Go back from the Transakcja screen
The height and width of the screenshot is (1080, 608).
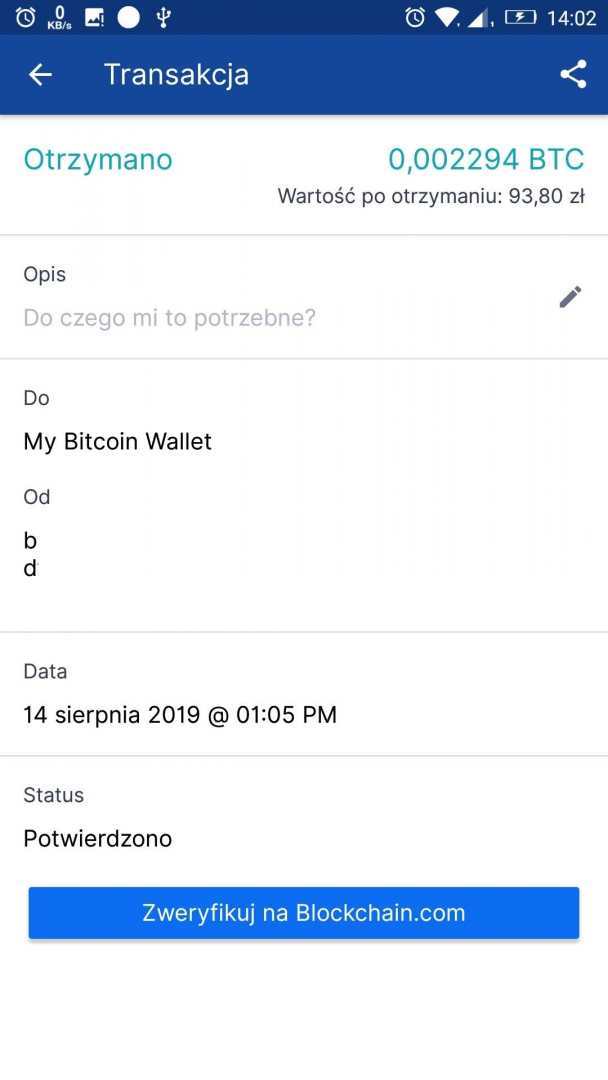[40, 75]
